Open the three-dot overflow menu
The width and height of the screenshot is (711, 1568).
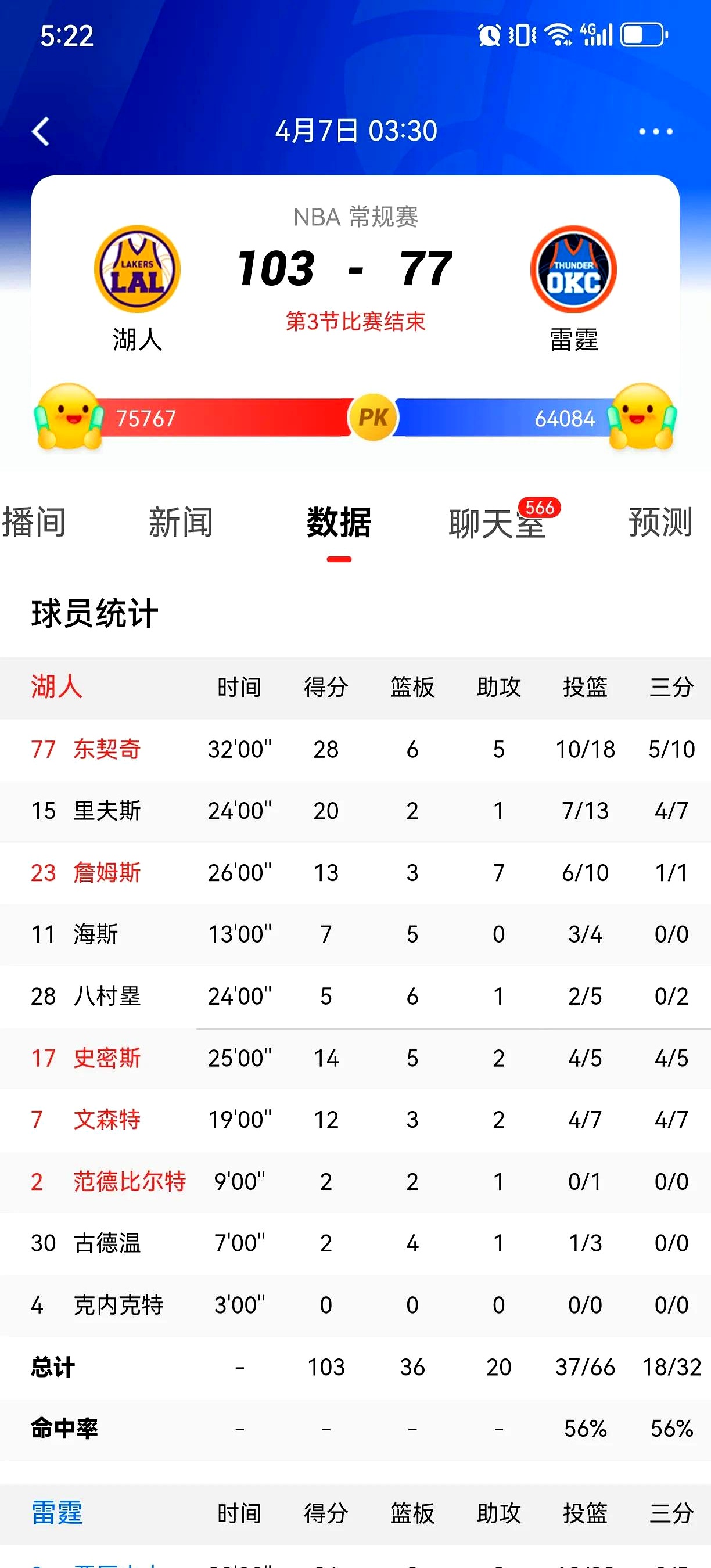point(656,131)
